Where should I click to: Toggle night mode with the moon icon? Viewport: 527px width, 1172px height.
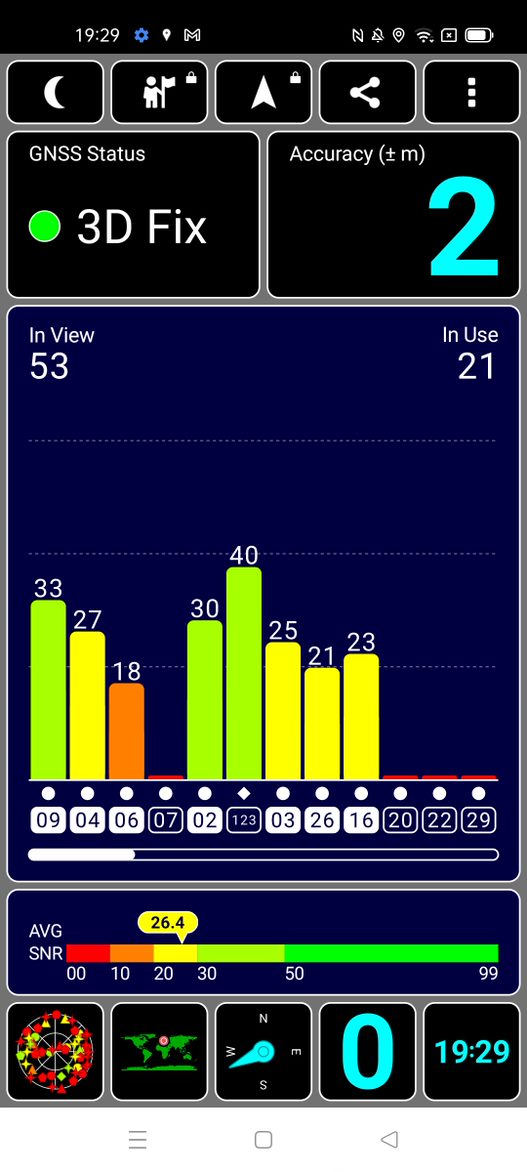point(55,92)
